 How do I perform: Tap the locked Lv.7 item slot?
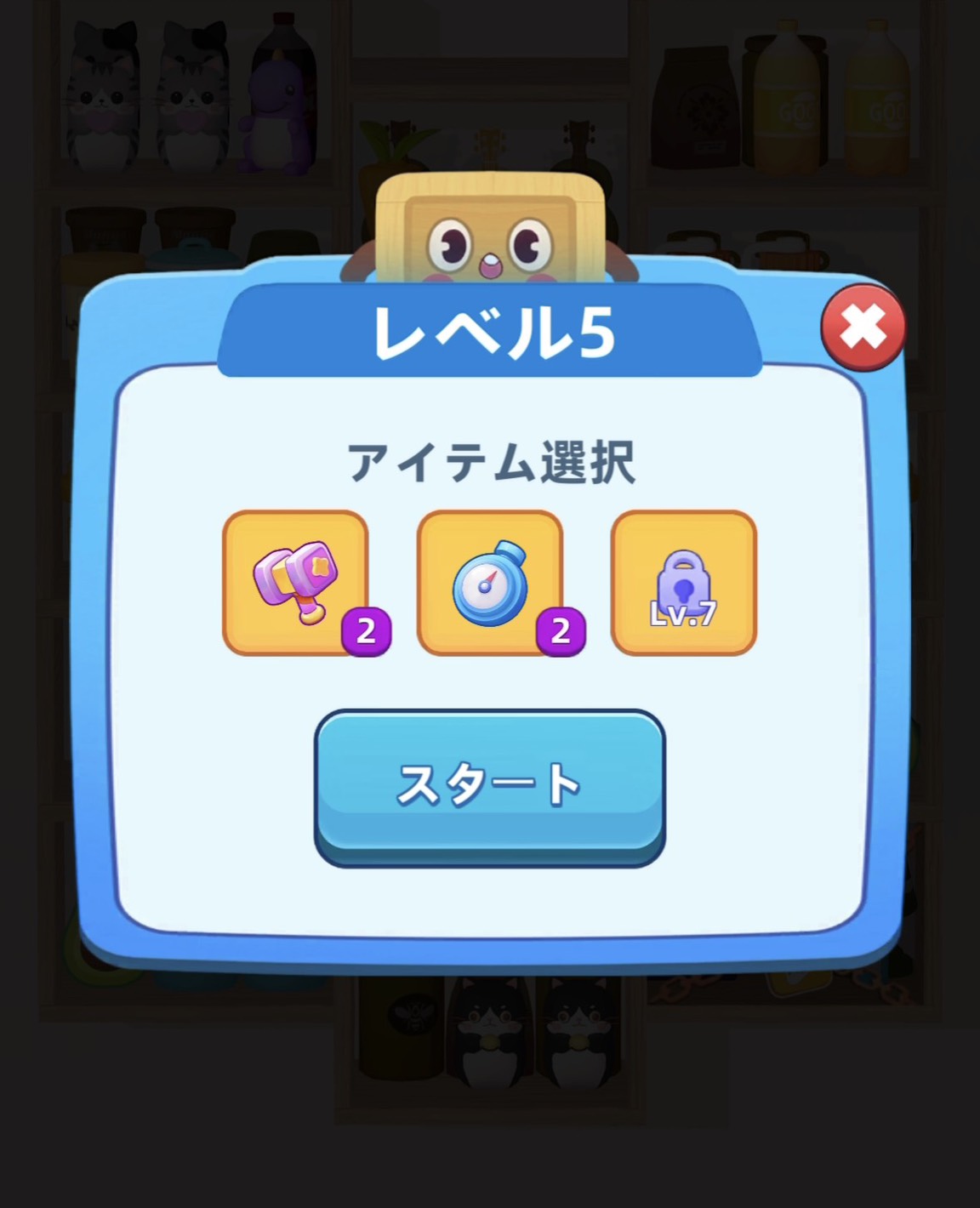pyautogui.click(x=684, y=583)
